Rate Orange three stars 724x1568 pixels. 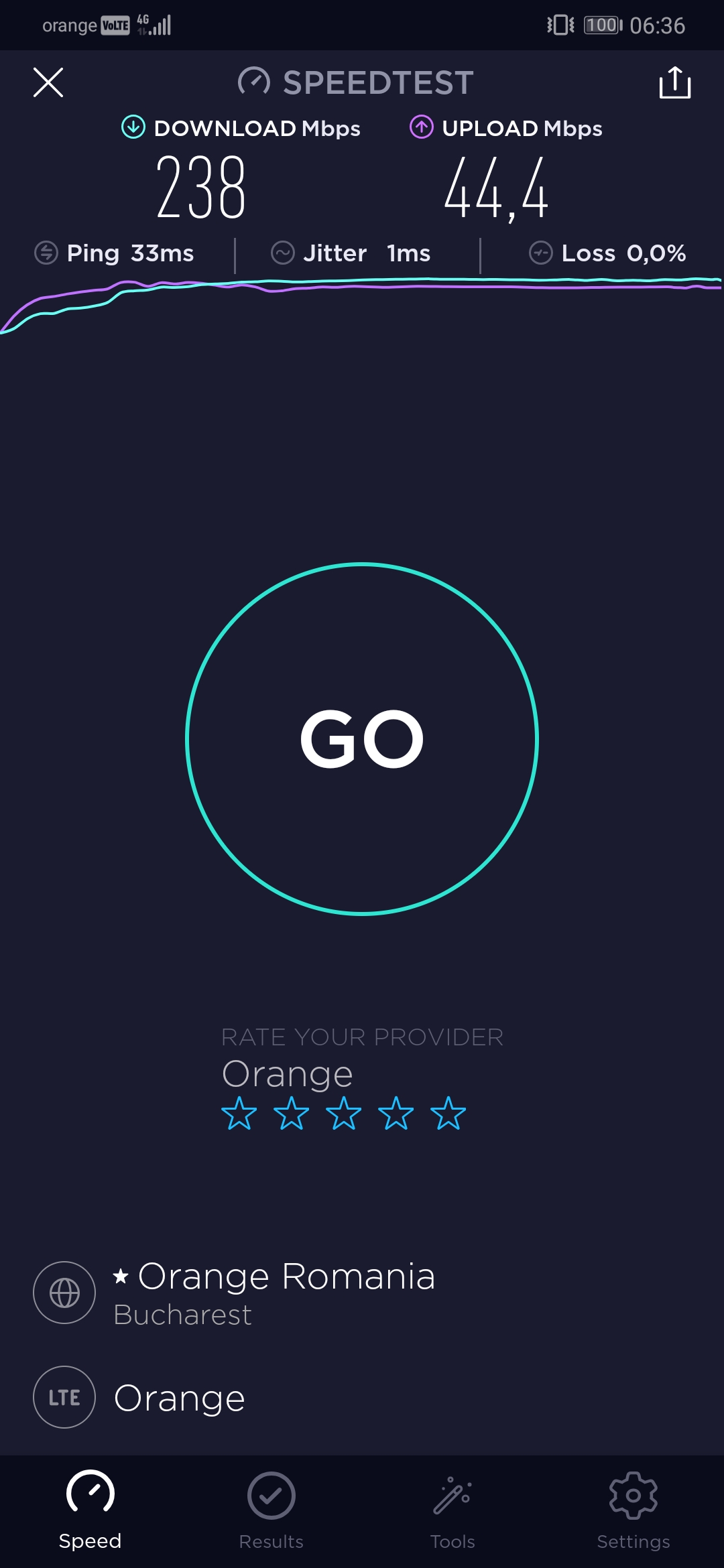click(344, 1114)
